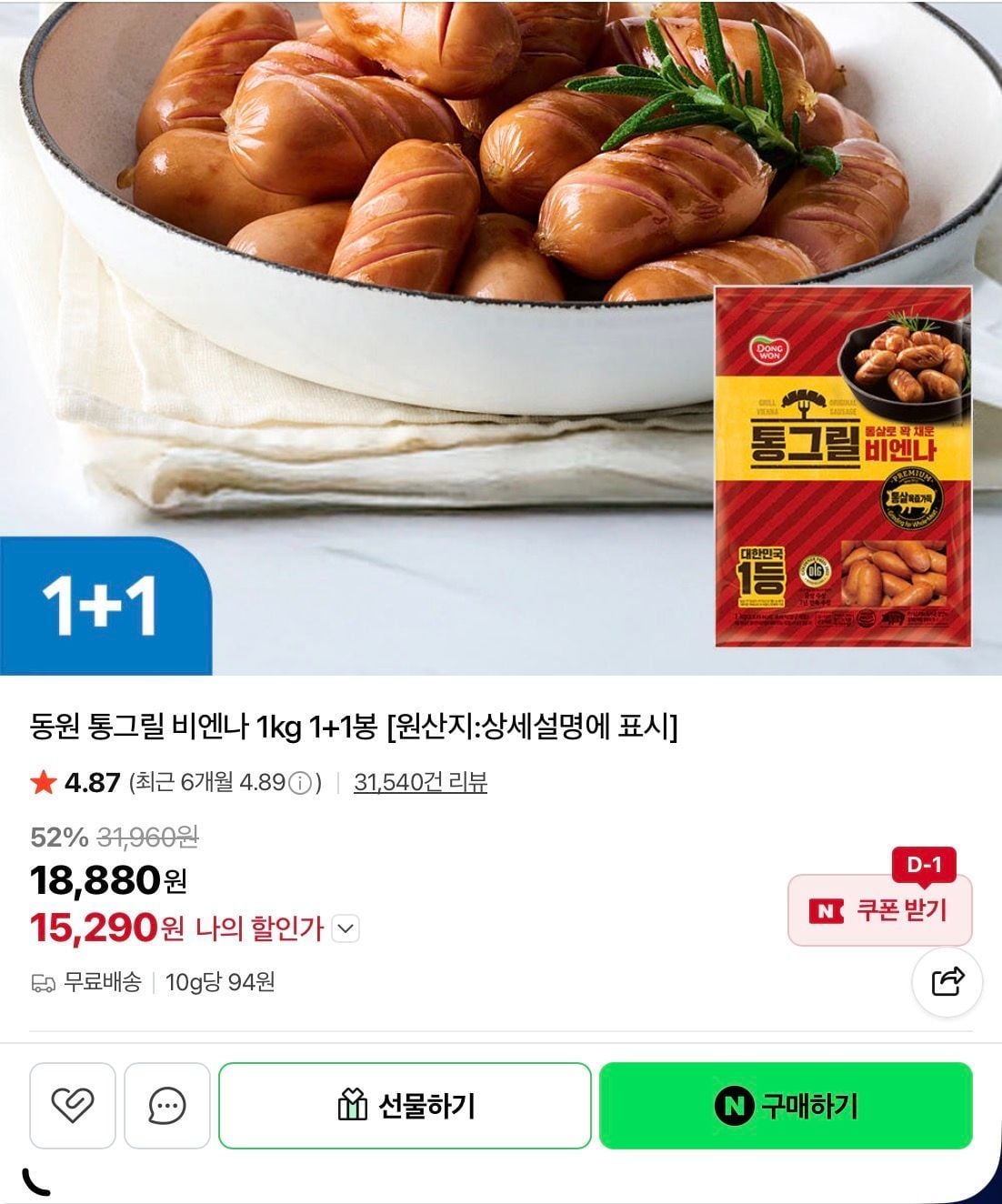Expand 나의 할인가 details
This screenshot has width=1002, height=1204.
pos(346,928)
